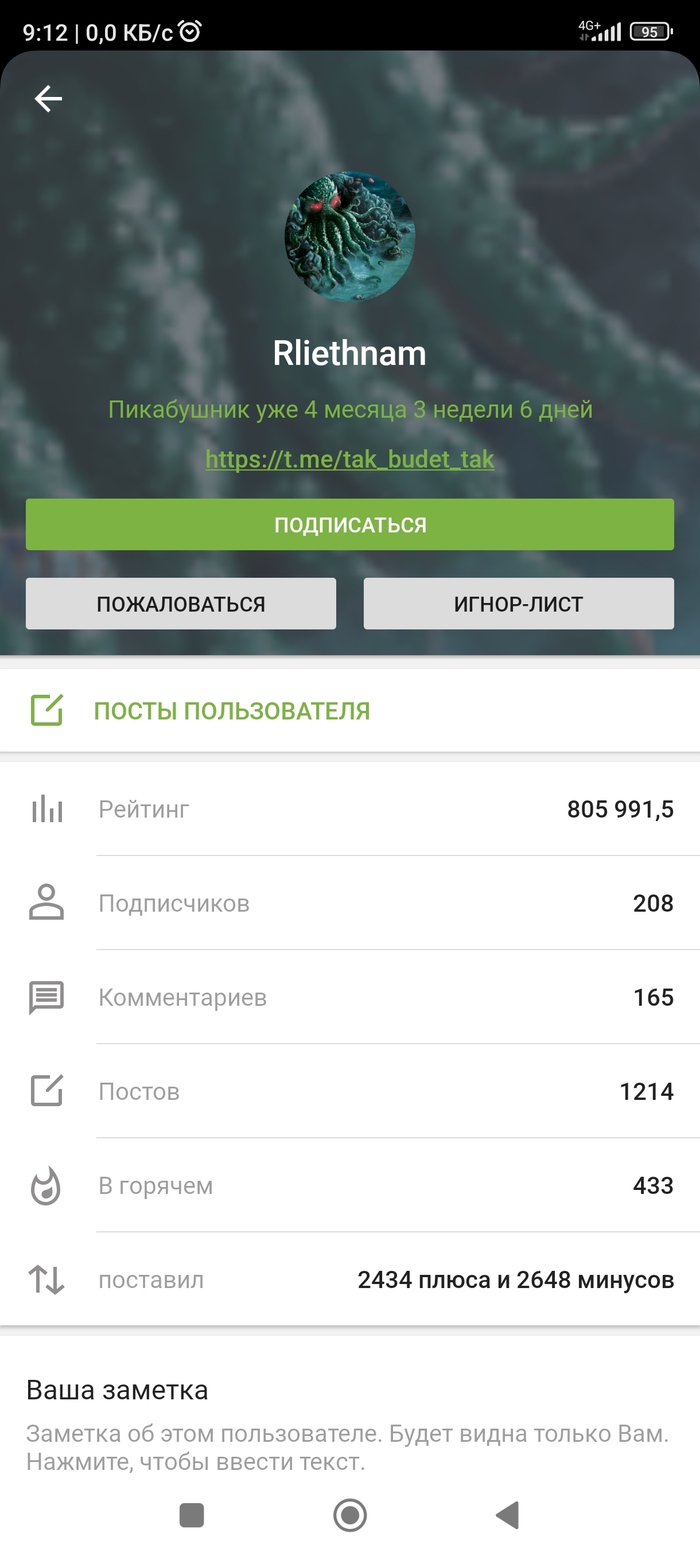Image resolution: width=700 pixels, height=1556 pixels.
Task: Tap the note field under Ваша заметка
Action: (346, 1447)
